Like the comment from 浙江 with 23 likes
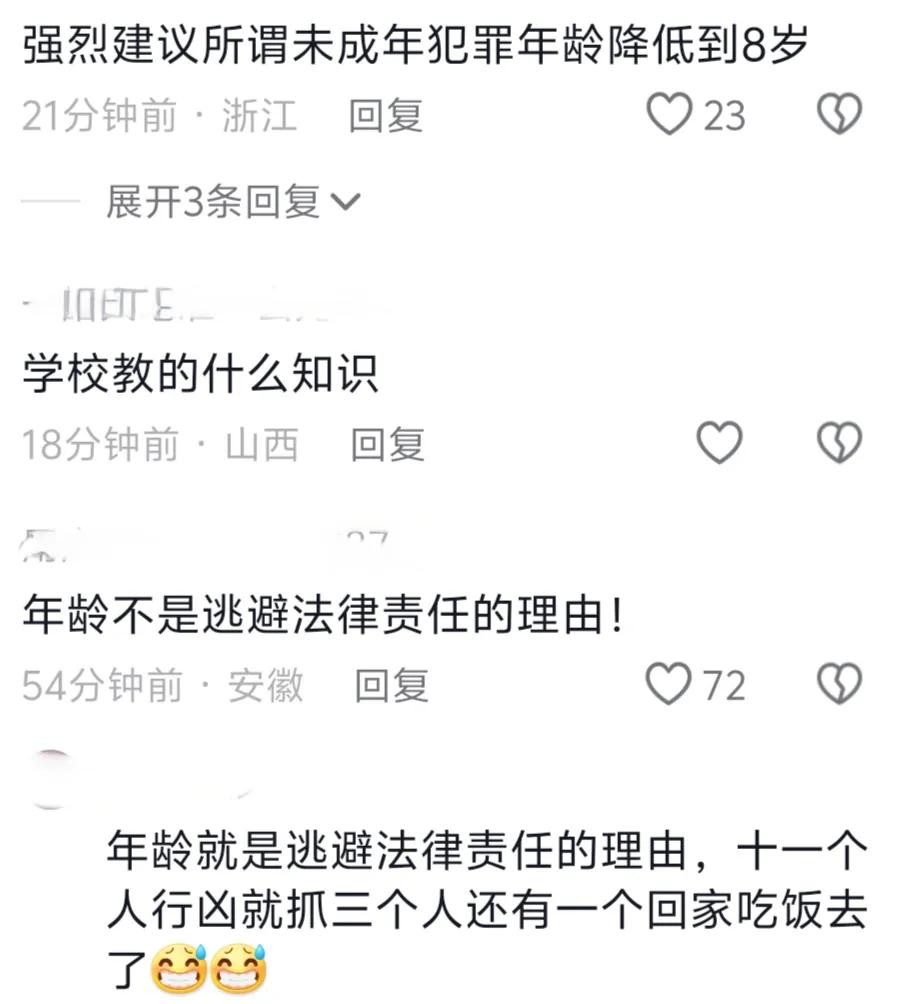 tap(670, 115)
